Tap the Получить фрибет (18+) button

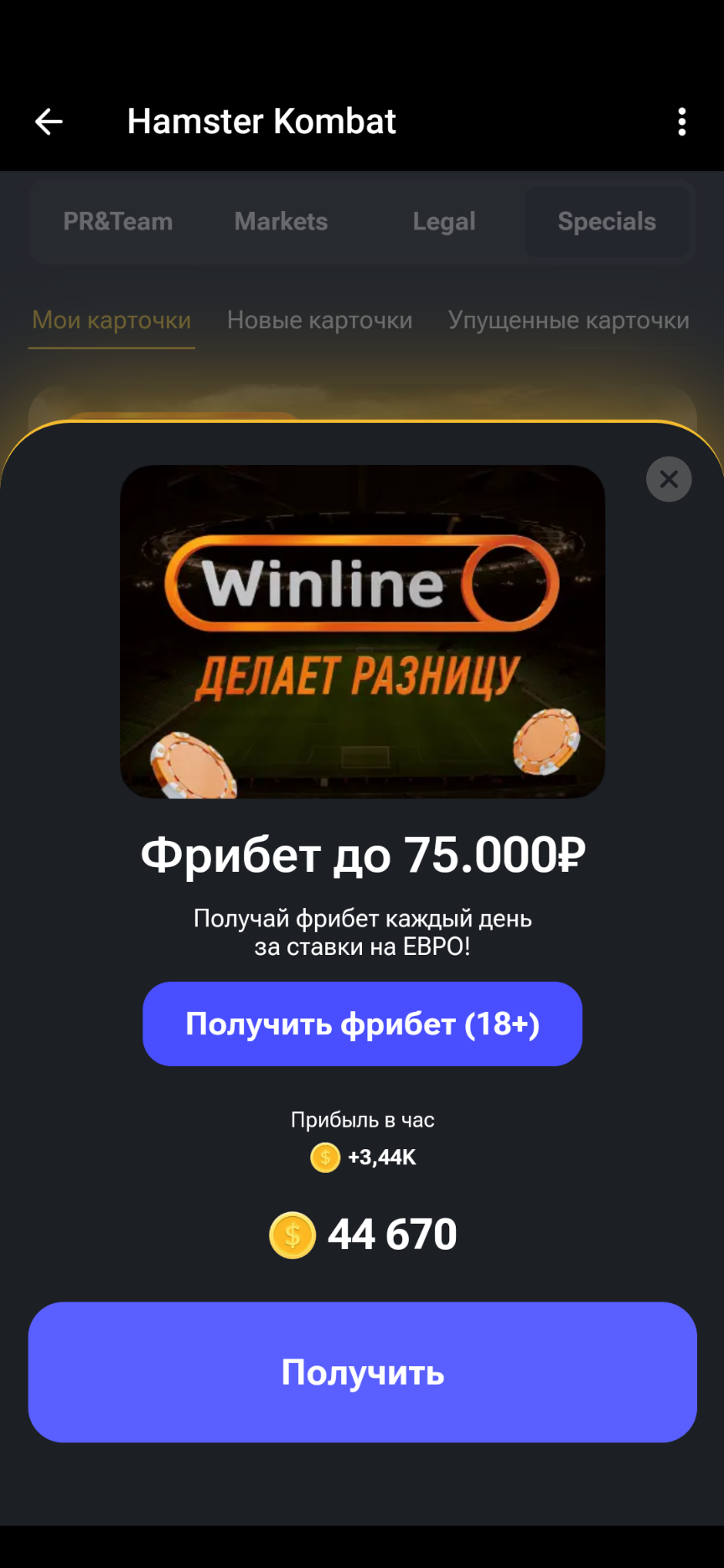click(x=362, y=1024)
